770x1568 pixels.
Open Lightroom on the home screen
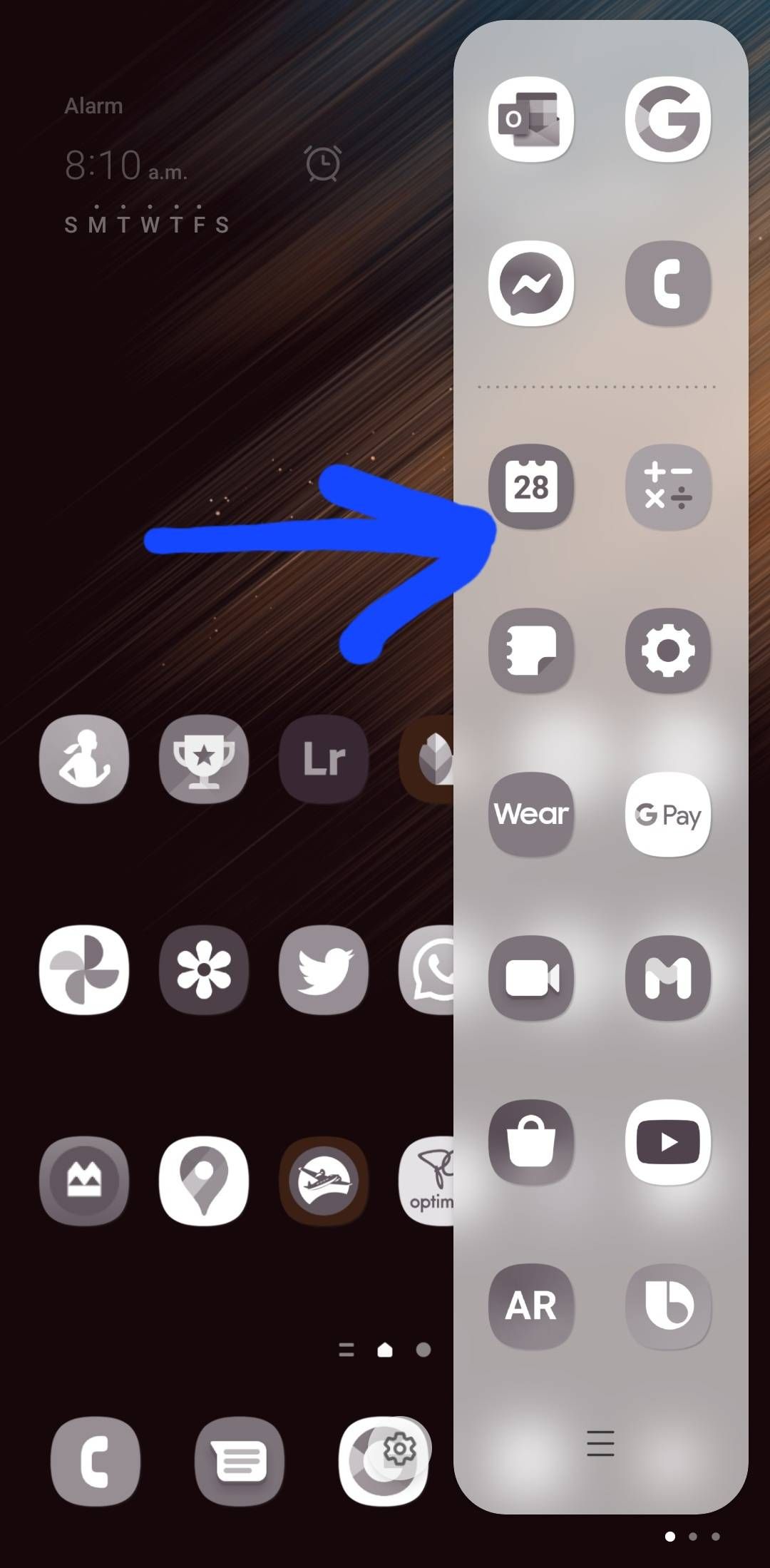click(324, 759)
